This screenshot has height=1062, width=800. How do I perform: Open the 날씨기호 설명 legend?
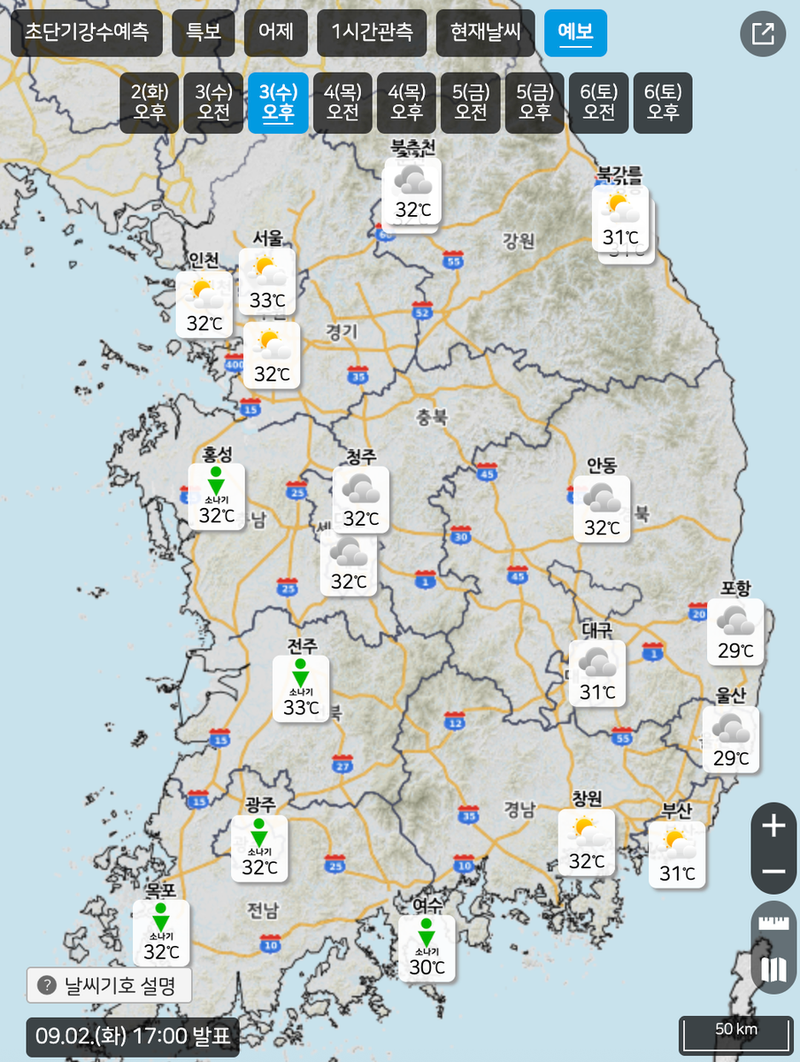click(x=109, y=986)
